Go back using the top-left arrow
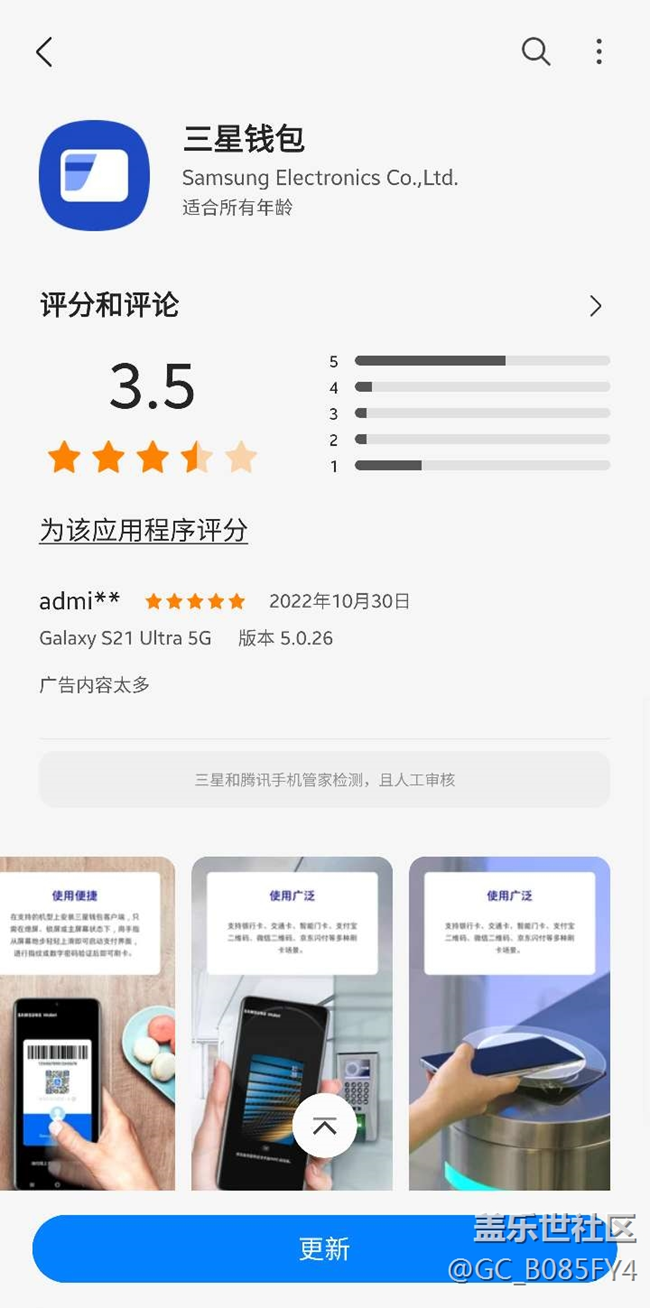This screenshot has height=1308, width=650. pos(44,52)
